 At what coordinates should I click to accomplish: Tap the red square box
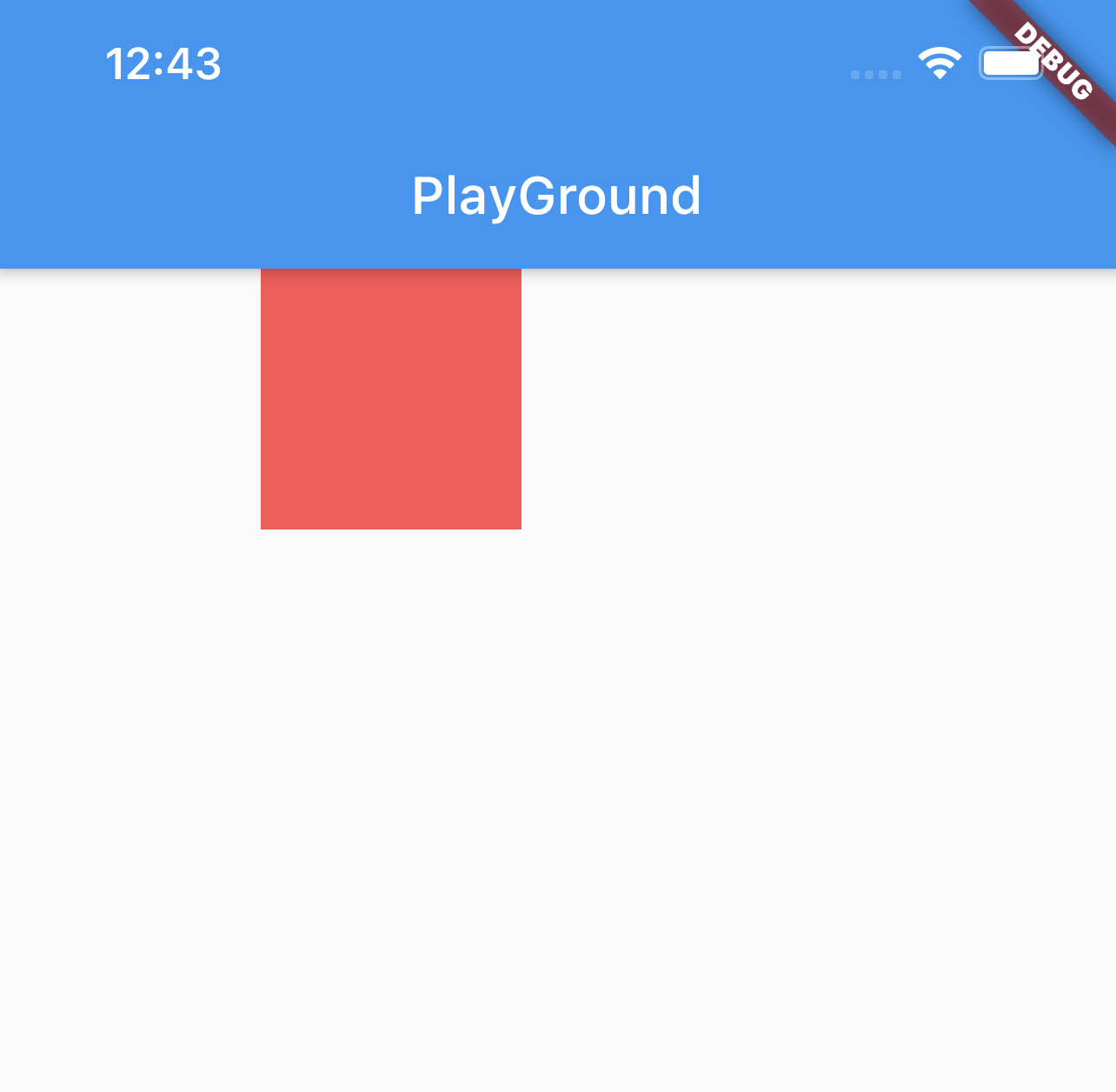pos(391,399)
